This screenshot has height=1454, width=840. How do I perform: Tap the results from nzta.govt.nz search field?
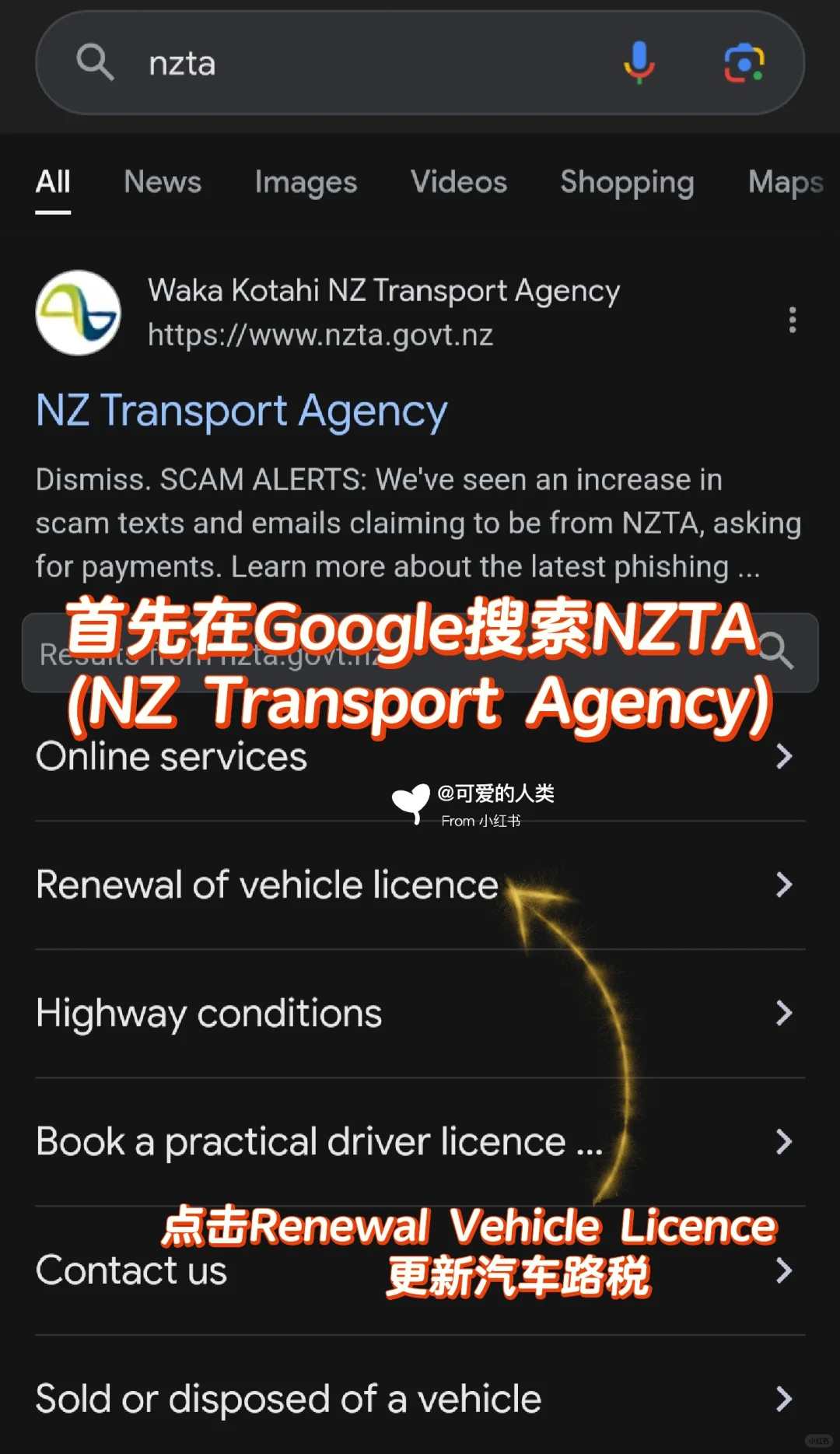pos(389,653)
